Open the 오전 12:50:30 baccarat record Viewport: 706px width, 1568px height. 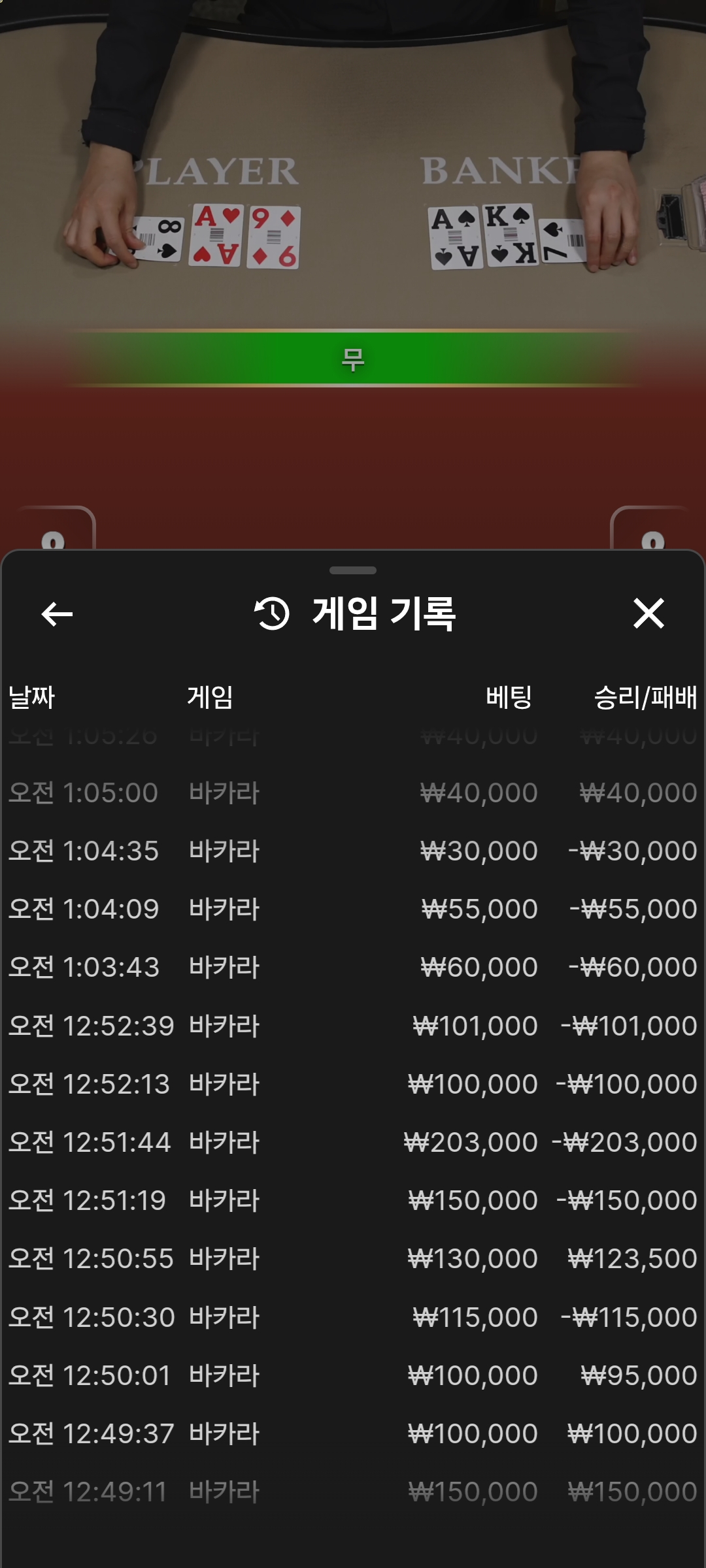click(353, 1317)
